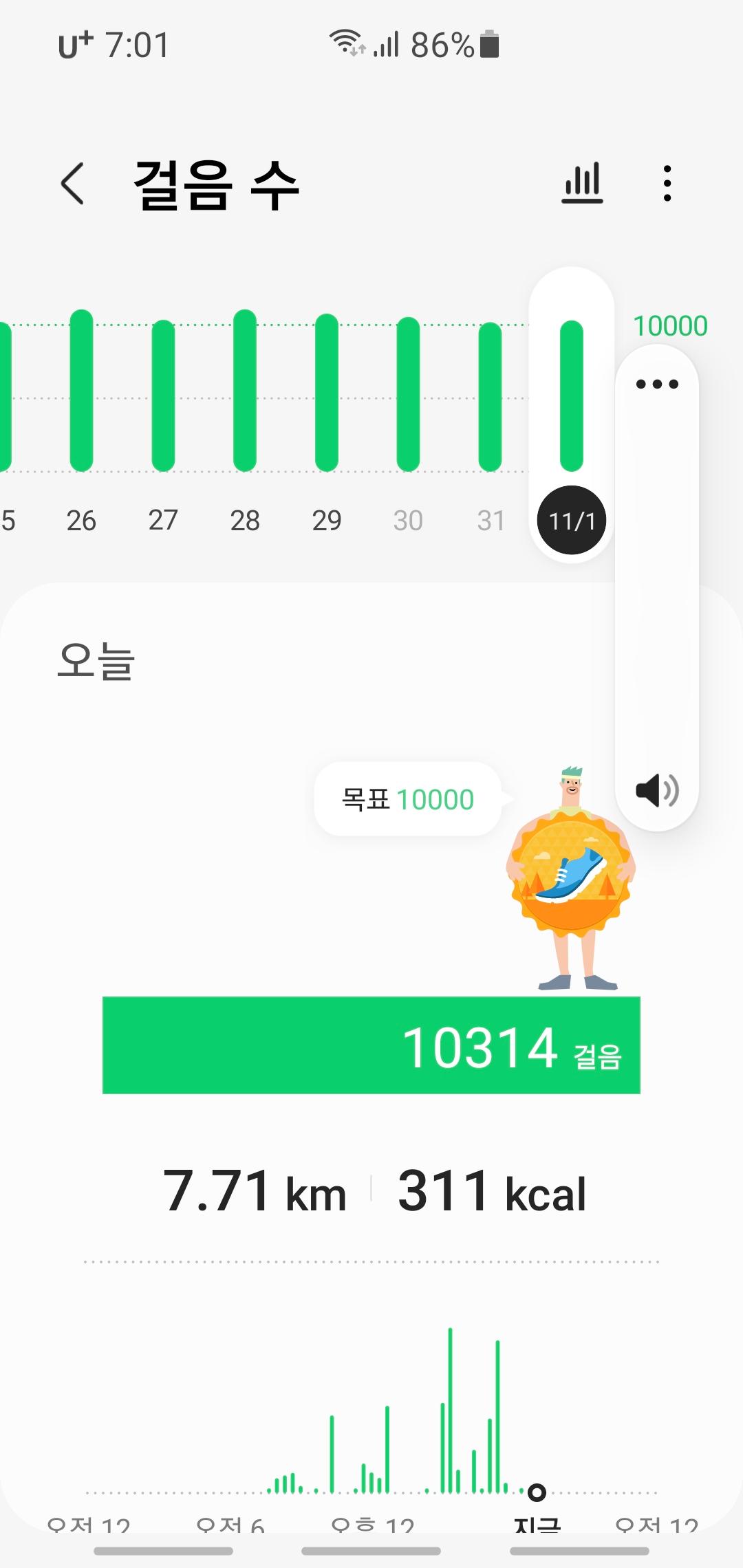Select the bar for day 29
The image size is (743, 1568).
(327, 393)
